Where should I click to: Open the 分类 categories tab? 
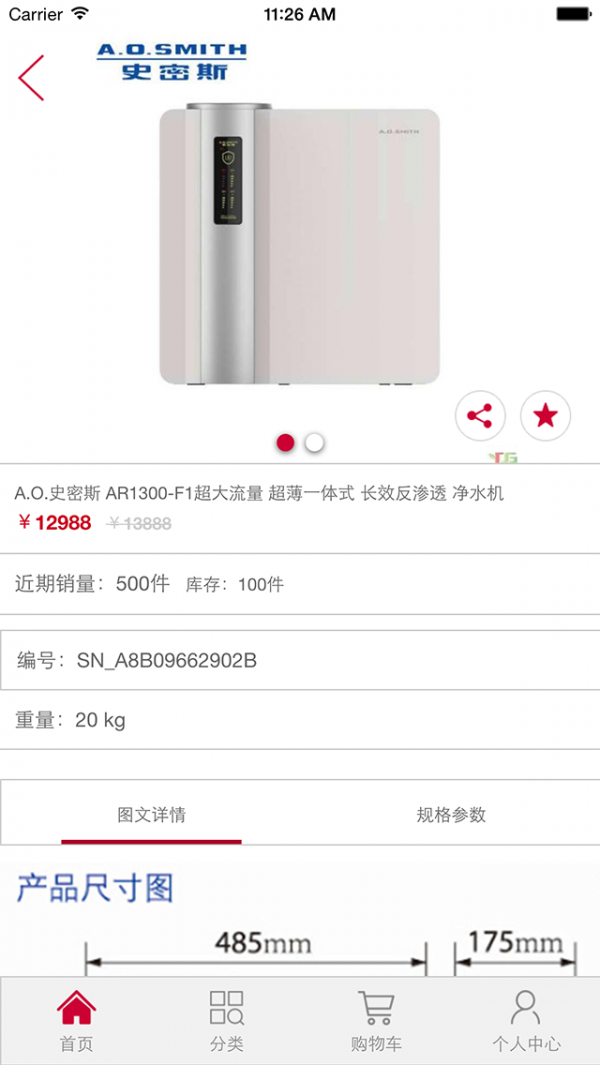pos(226,1020)
